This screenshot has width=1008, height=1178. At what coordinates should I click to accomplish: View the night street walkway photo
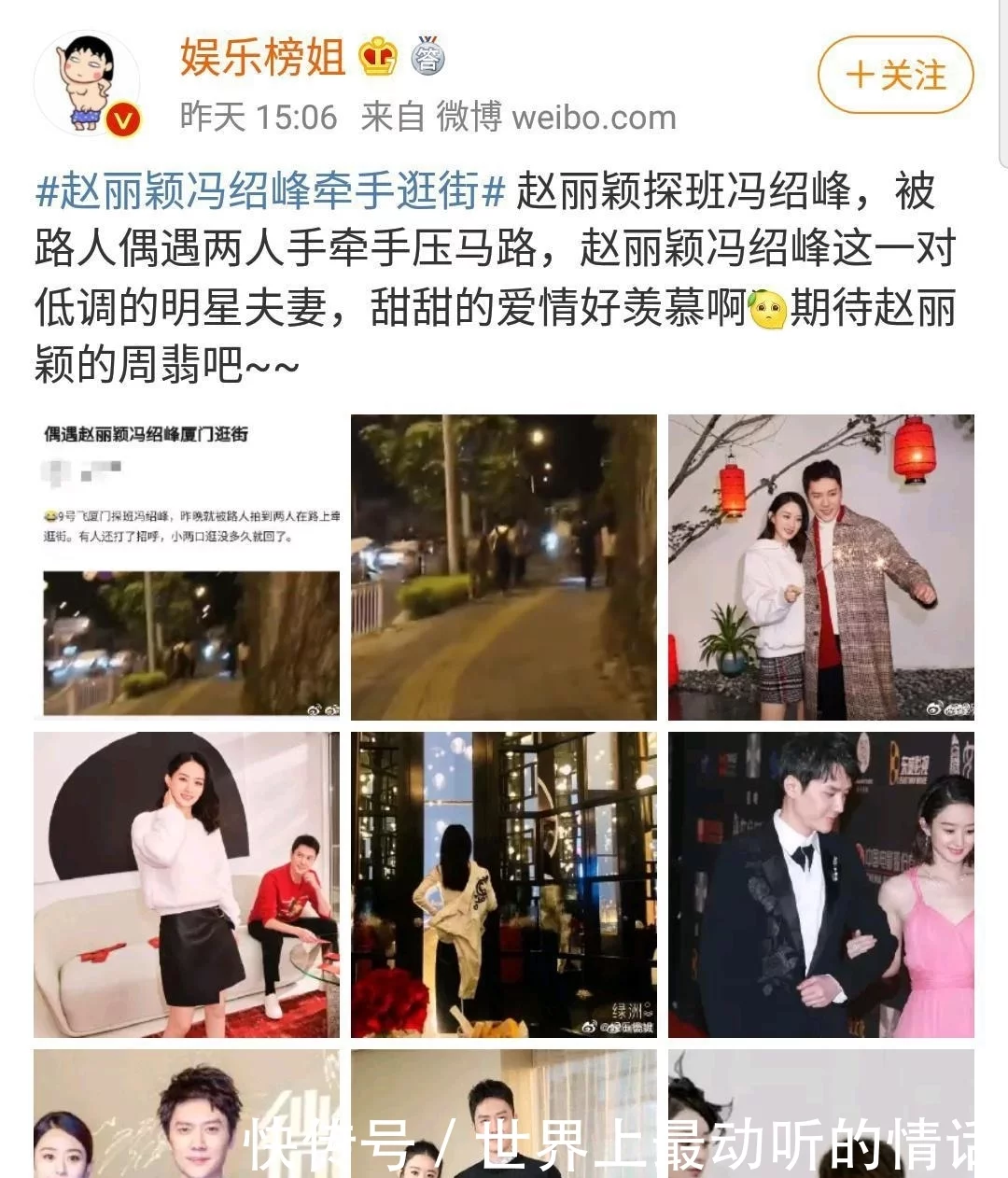coord(503,567)
